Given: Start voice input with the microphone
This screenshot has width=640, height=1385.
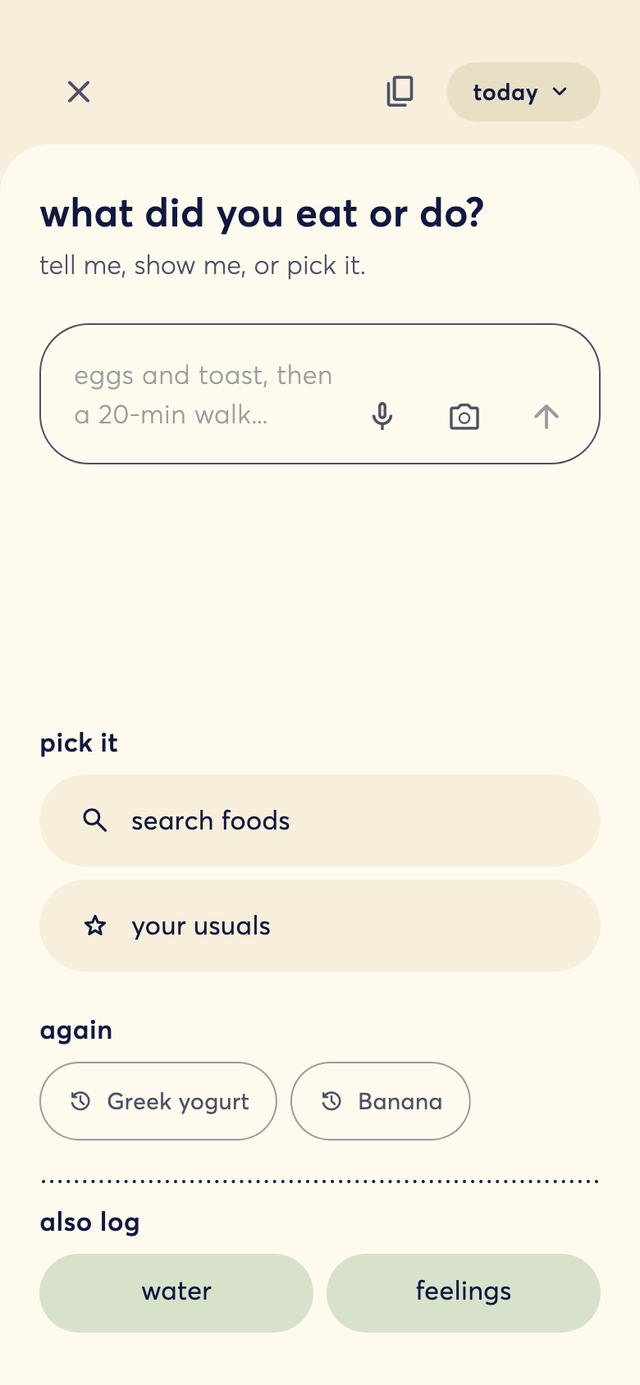Looking at the screenshot, I should [382, 416].
